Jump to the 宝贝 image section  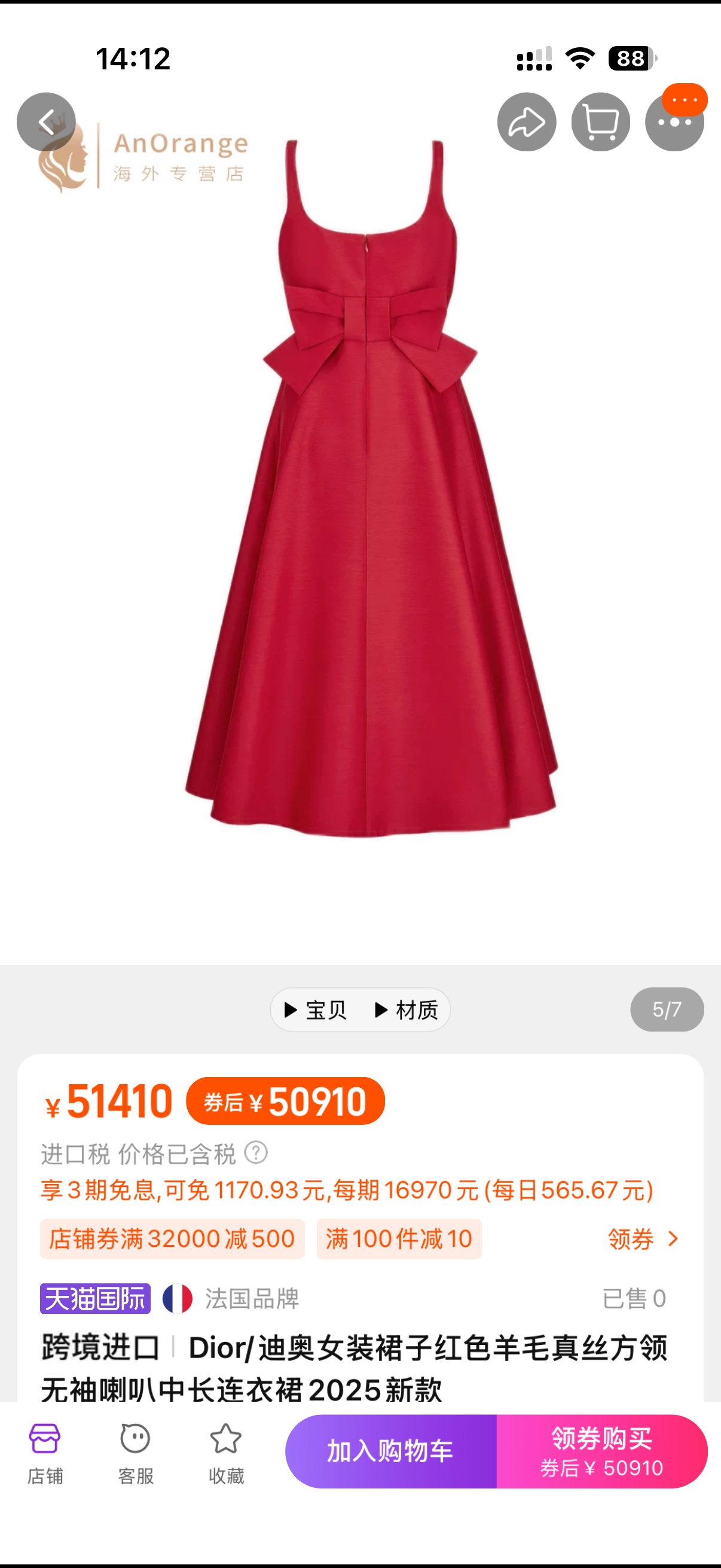tap(316, 1010)
